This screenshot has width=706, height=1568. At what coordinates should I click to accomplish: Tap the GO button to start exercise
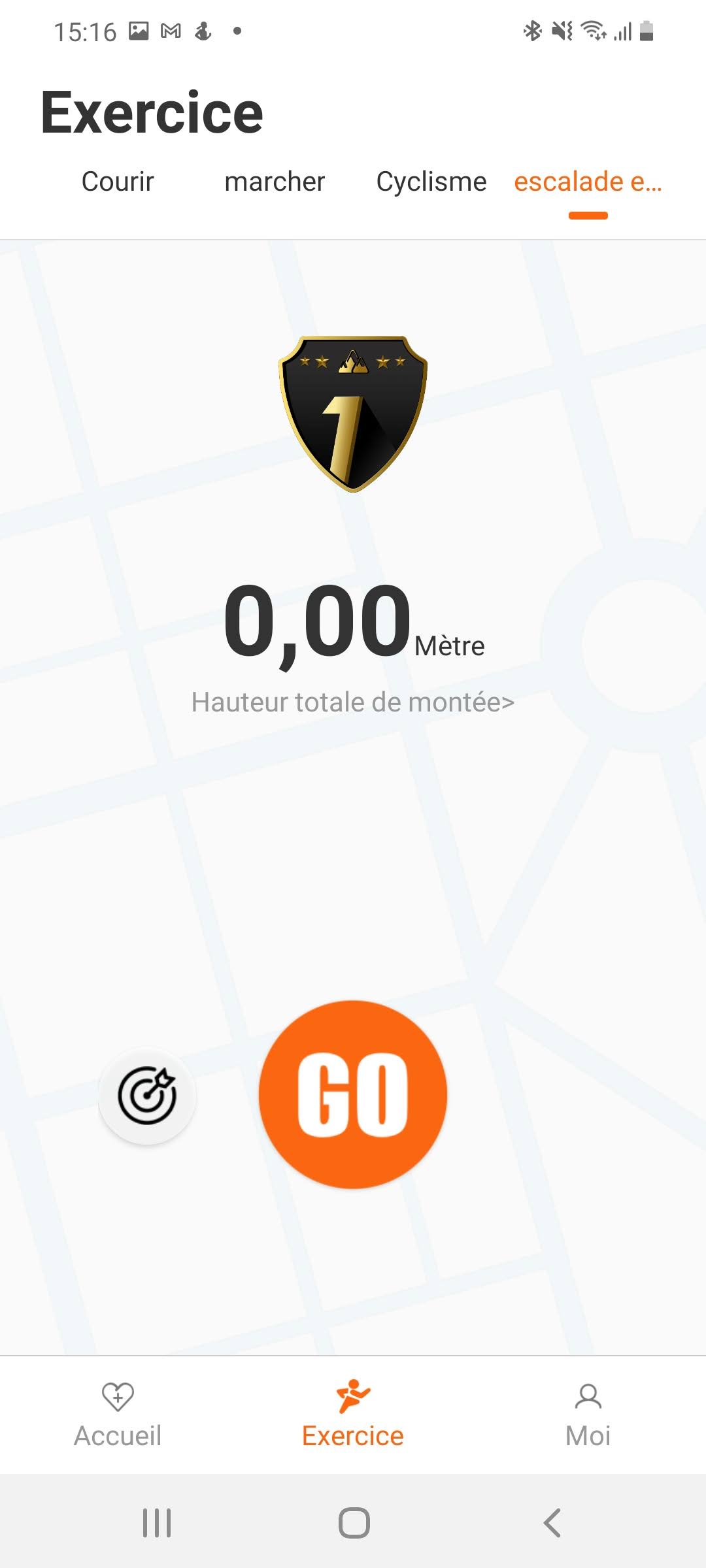click(x=353, y=1094)
